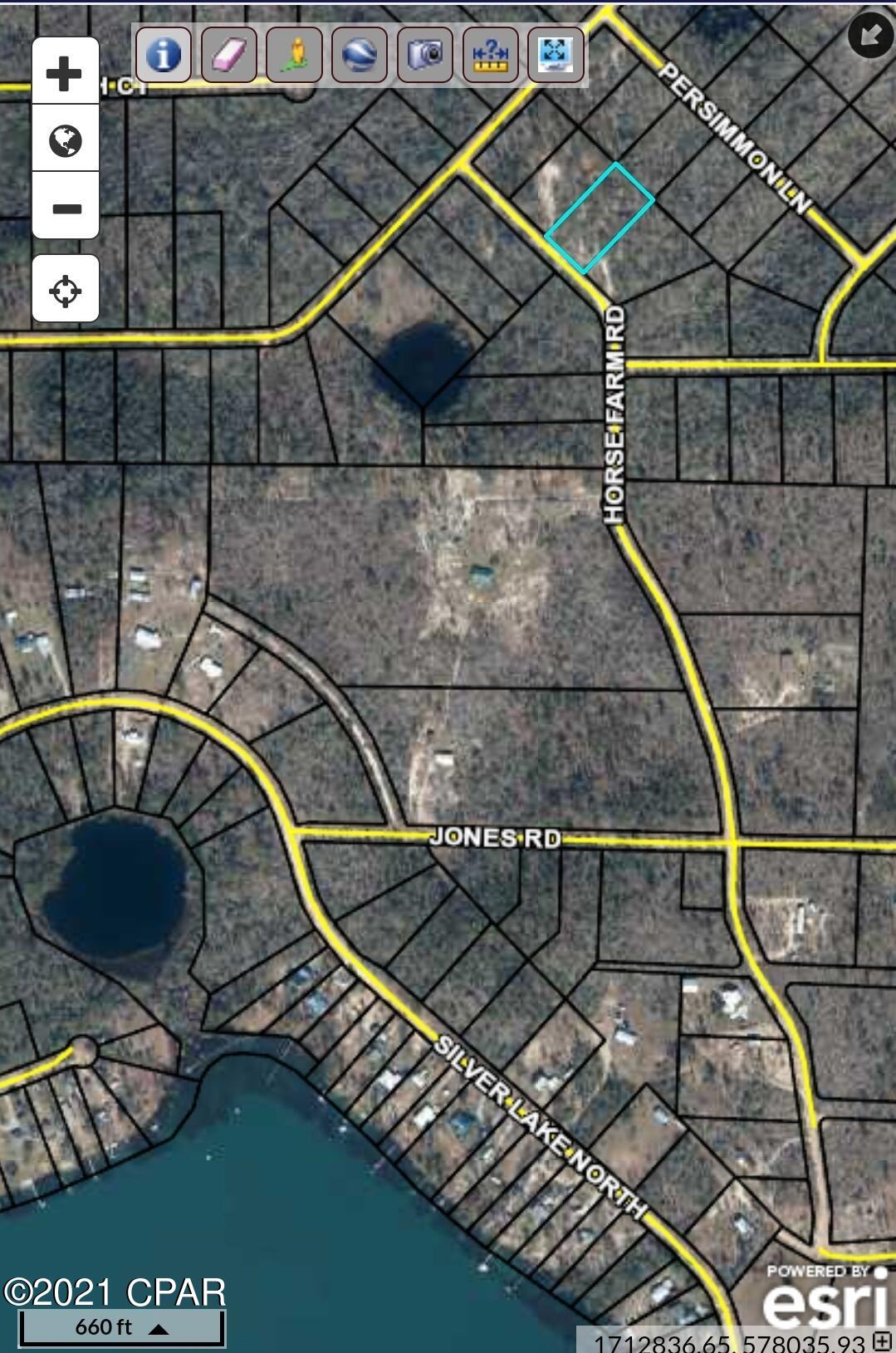Viewport: 896px width, 1353px height.
Task: Toggle the basemap with the globe button
Action: pyautogui.click(x=66, y=140)
